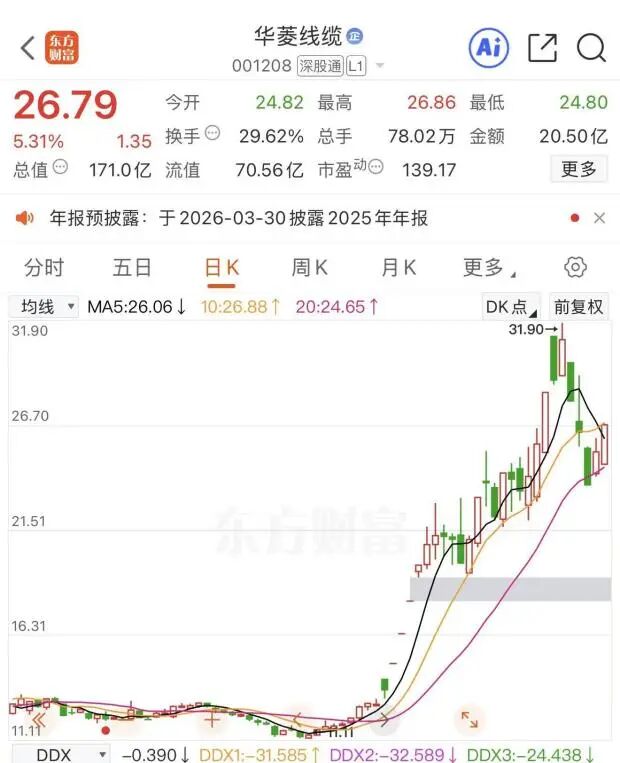Zoom in the chart with plus icon

click(x=211, y=718)
